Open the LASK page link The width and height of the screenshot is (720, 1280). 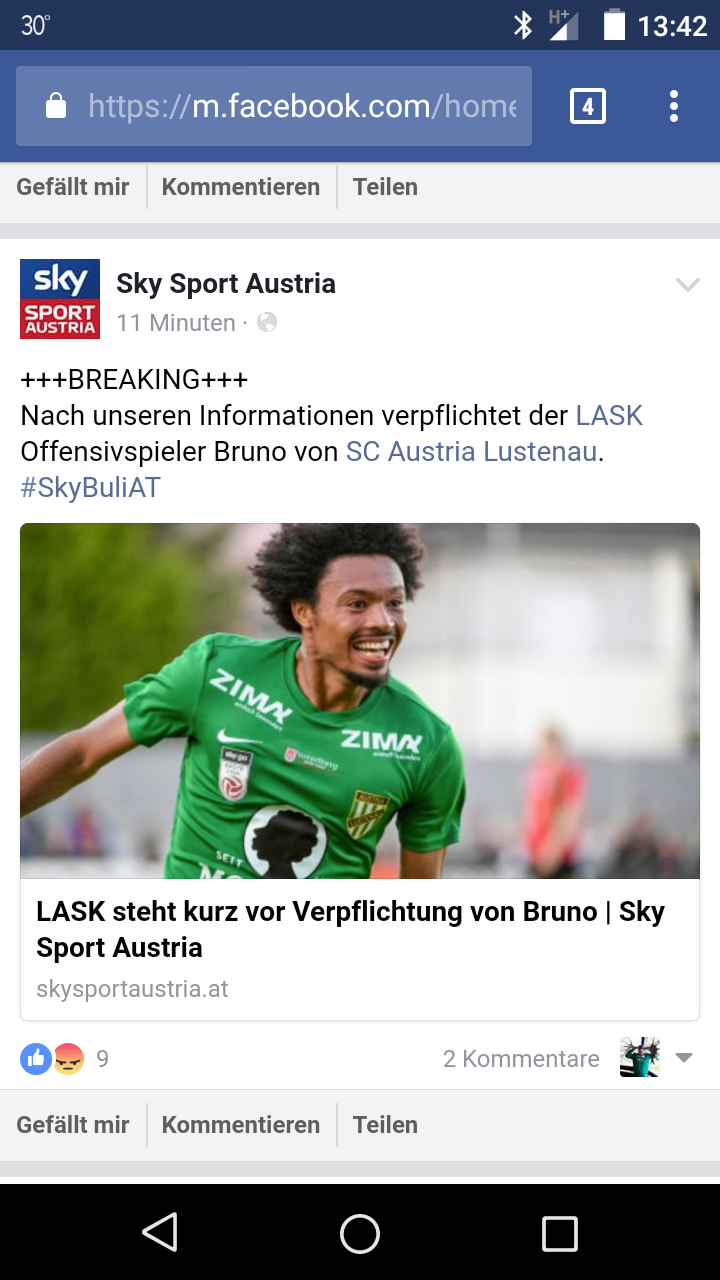[x=609, y=415]
